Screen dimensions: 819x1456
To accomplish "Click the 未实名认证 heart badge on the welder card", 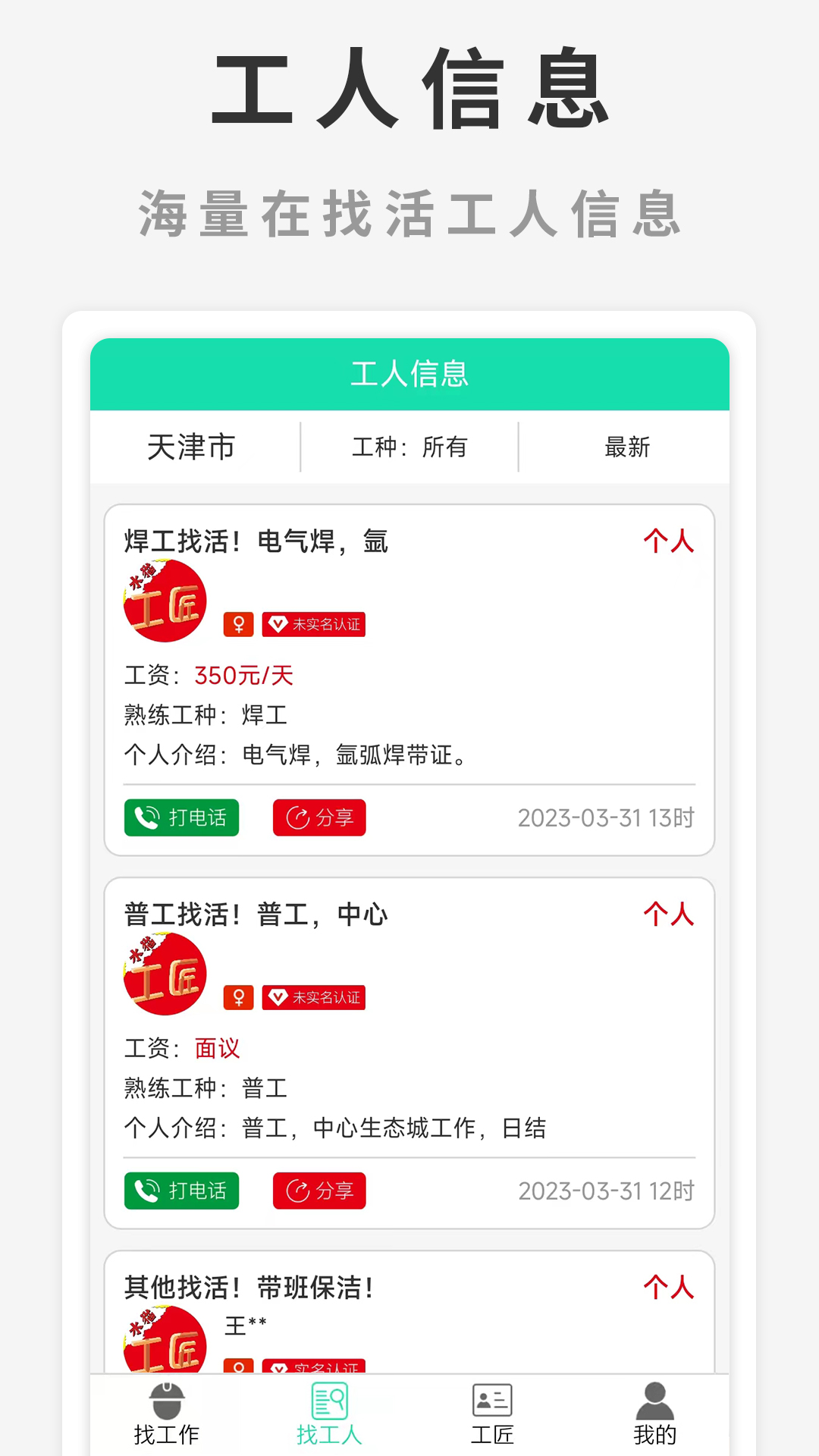I will [x=313, y=625].
